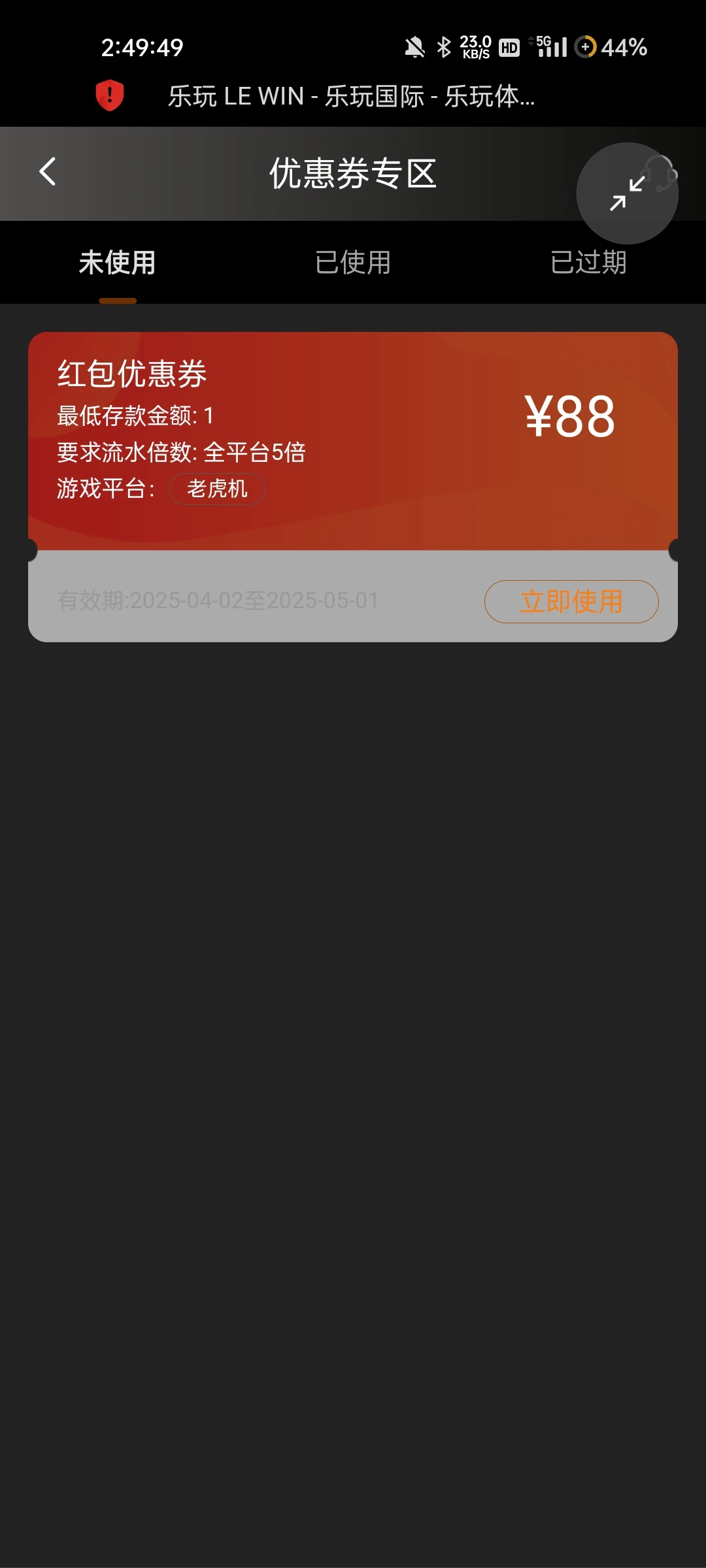Open the 已过期 coupons tab
This screenshot has height=1568, width=706.
(588, 263)
